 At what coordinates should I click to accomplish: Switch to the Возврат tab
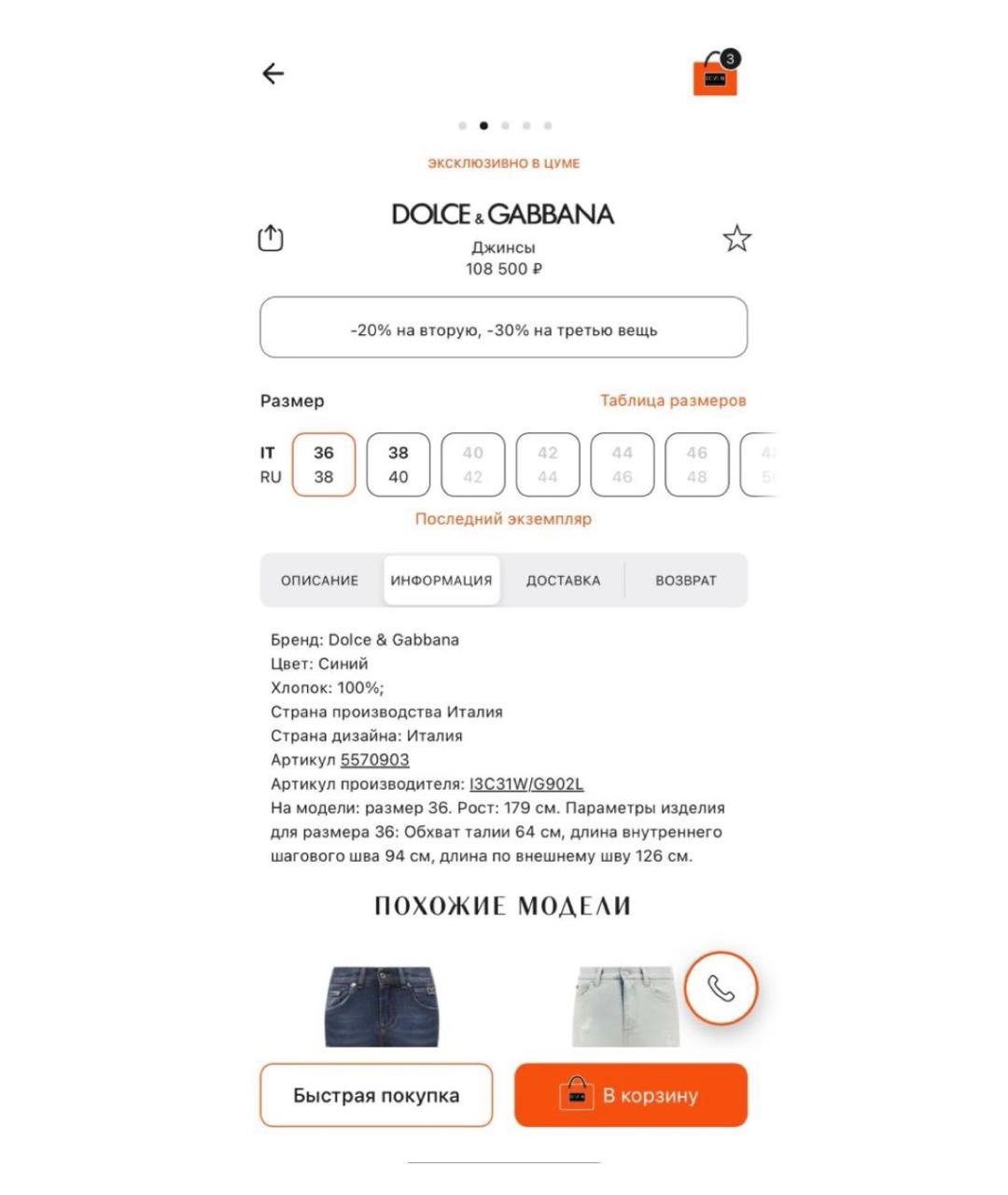coord(686,580)
